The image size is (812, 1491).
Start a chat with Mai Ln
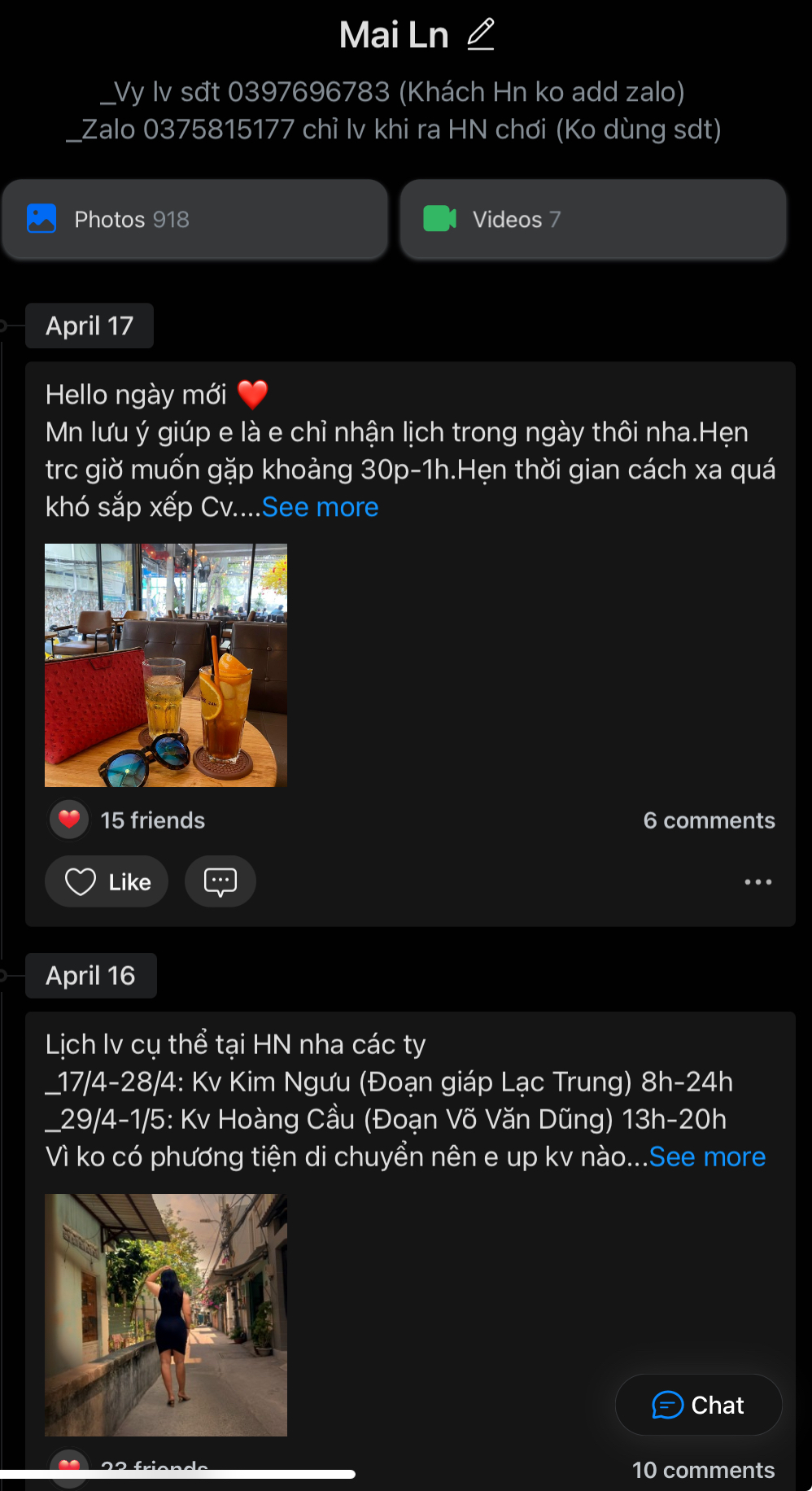tap(698, 1405)
